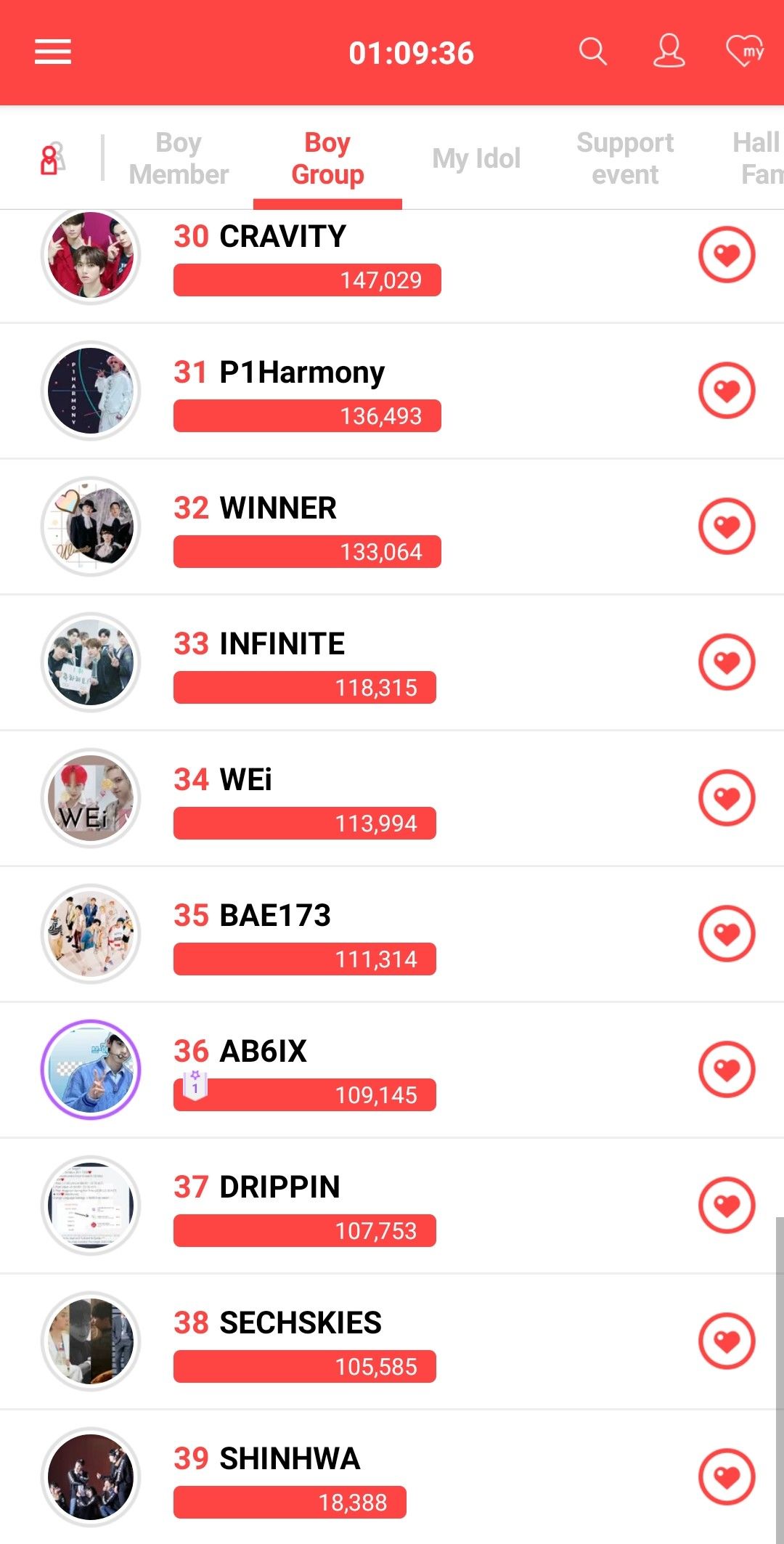Switch to the Hall of Fame tab

tap(757, 158)
